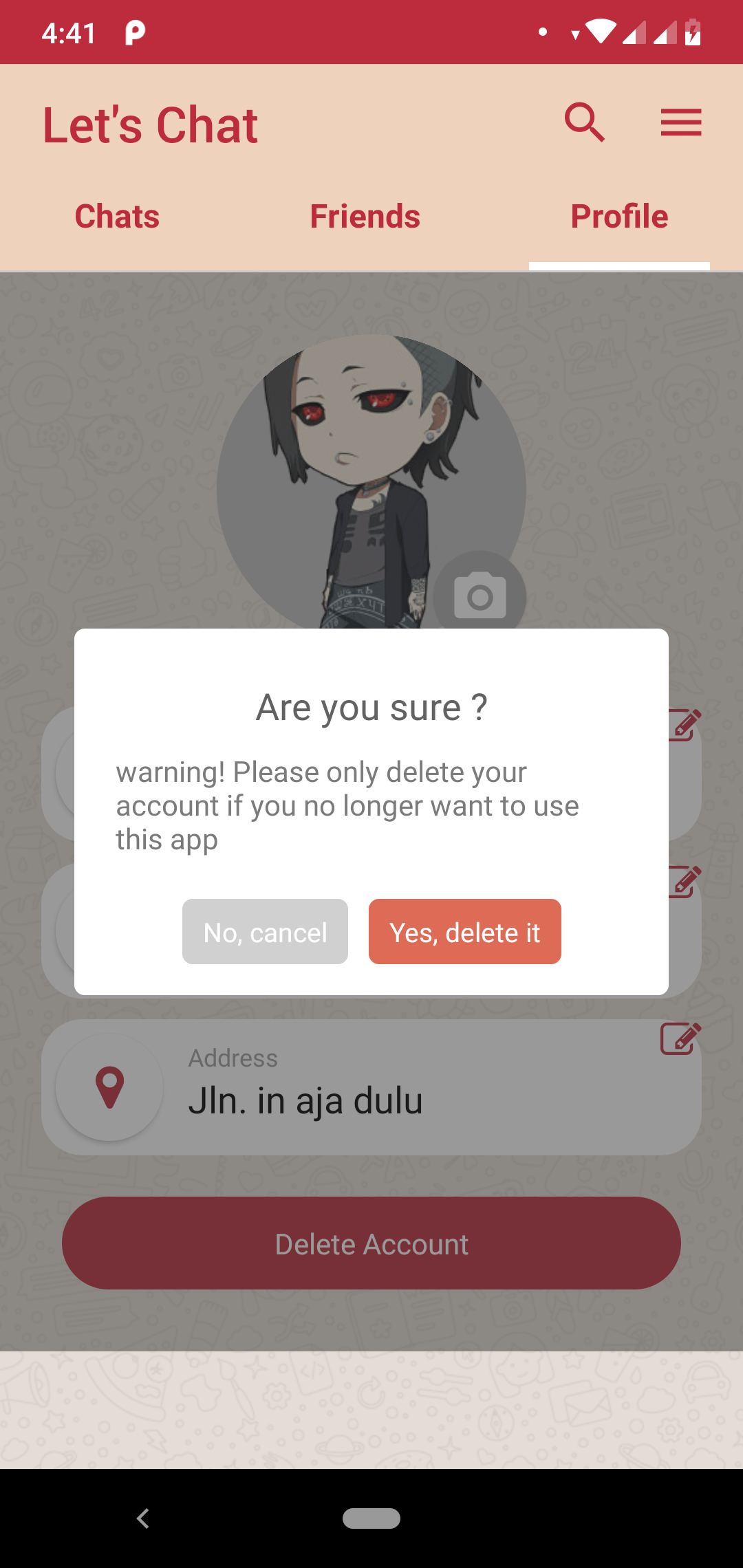Click the edit pencil next to the first field
Screen dimensions: 743x1568
pos(683,724)
